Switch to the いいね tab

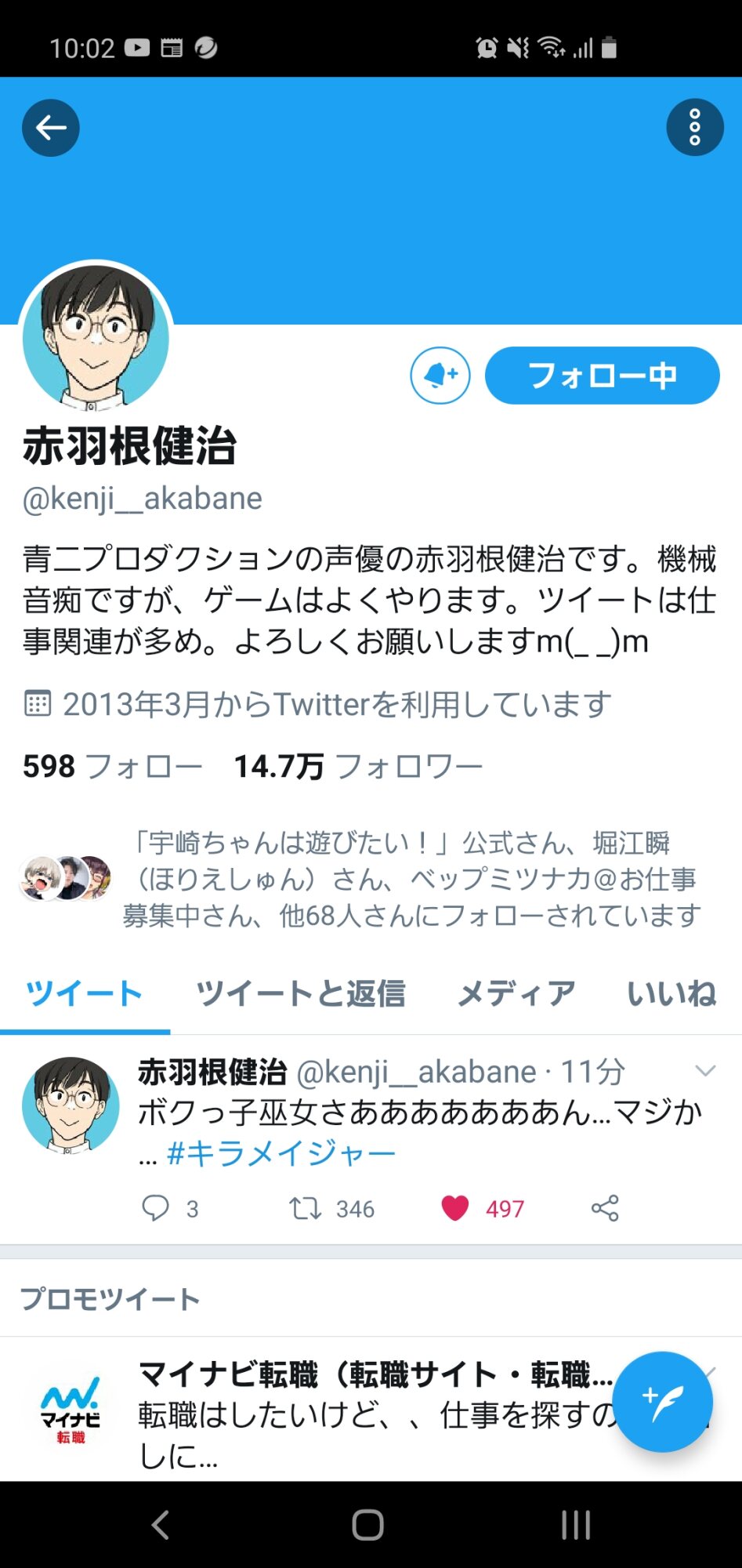point(671,993)
